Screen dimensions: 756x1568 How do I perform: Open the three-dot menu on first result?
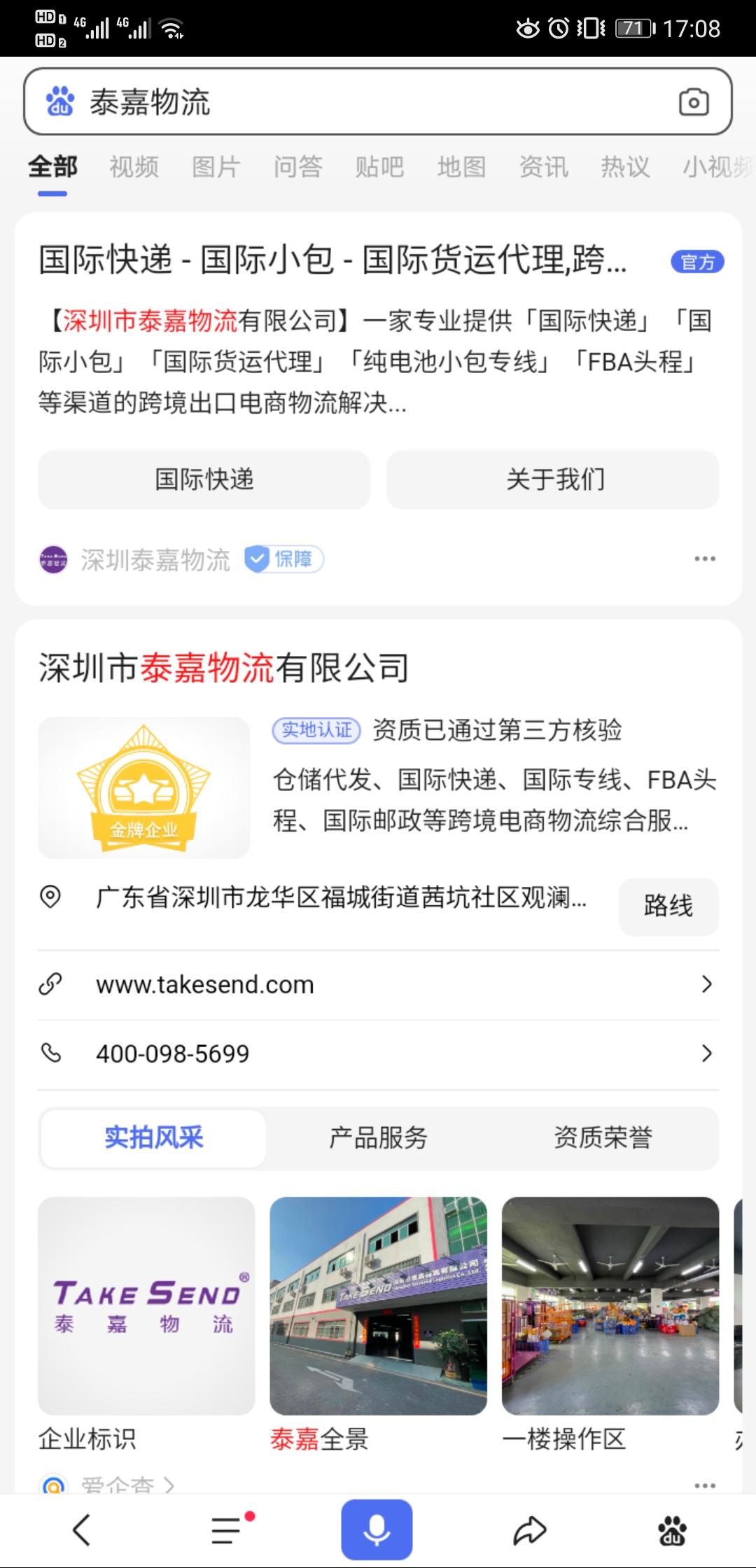pos(706,558)
